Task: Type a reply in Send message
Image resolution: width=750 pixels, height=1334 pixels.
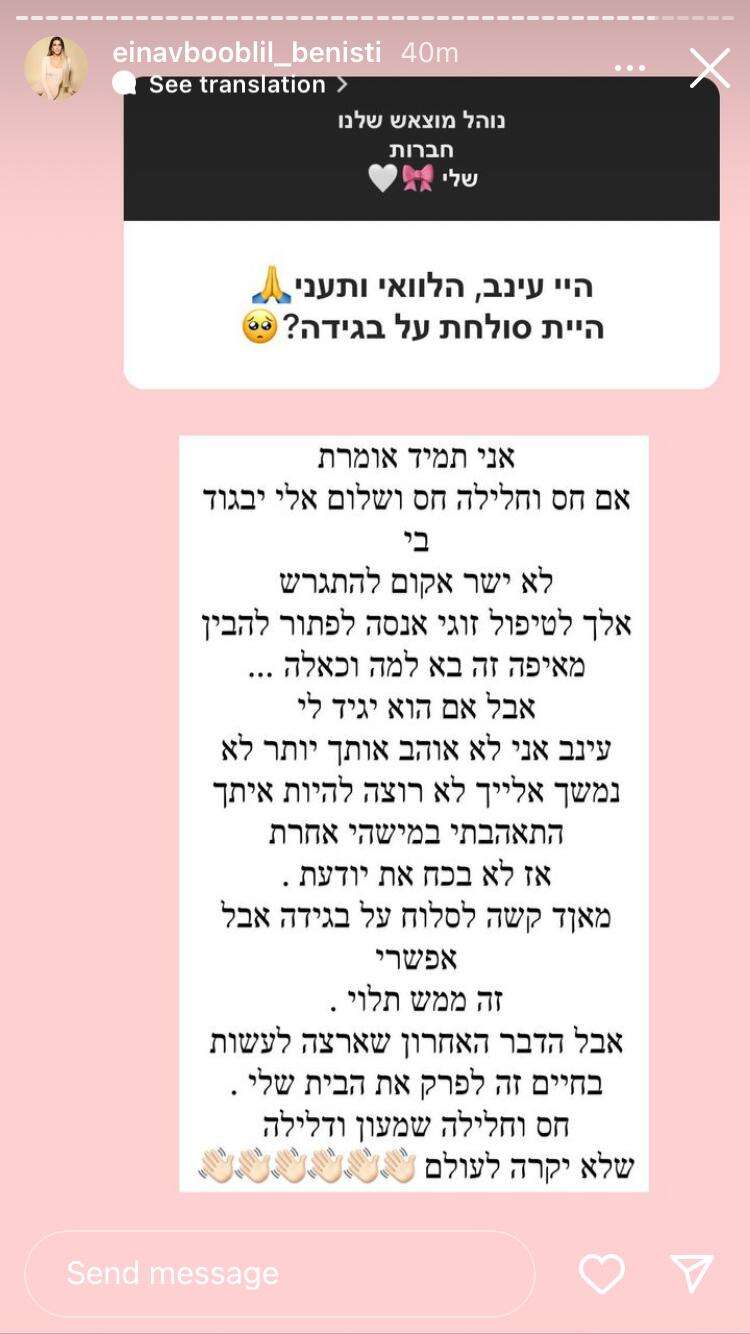Action: point(280,1273)
